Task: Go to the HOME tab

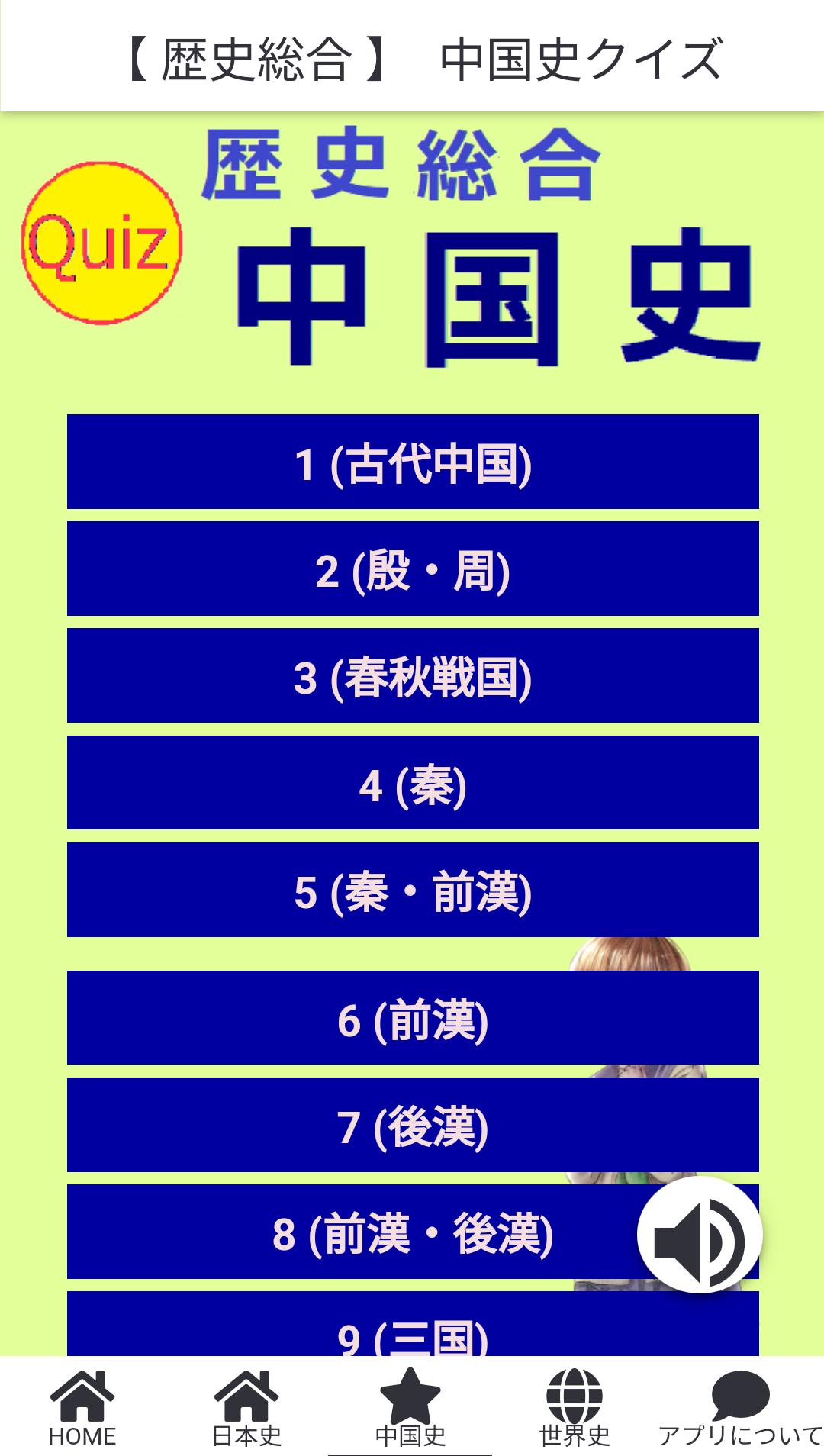Action: pos(82,1407)
